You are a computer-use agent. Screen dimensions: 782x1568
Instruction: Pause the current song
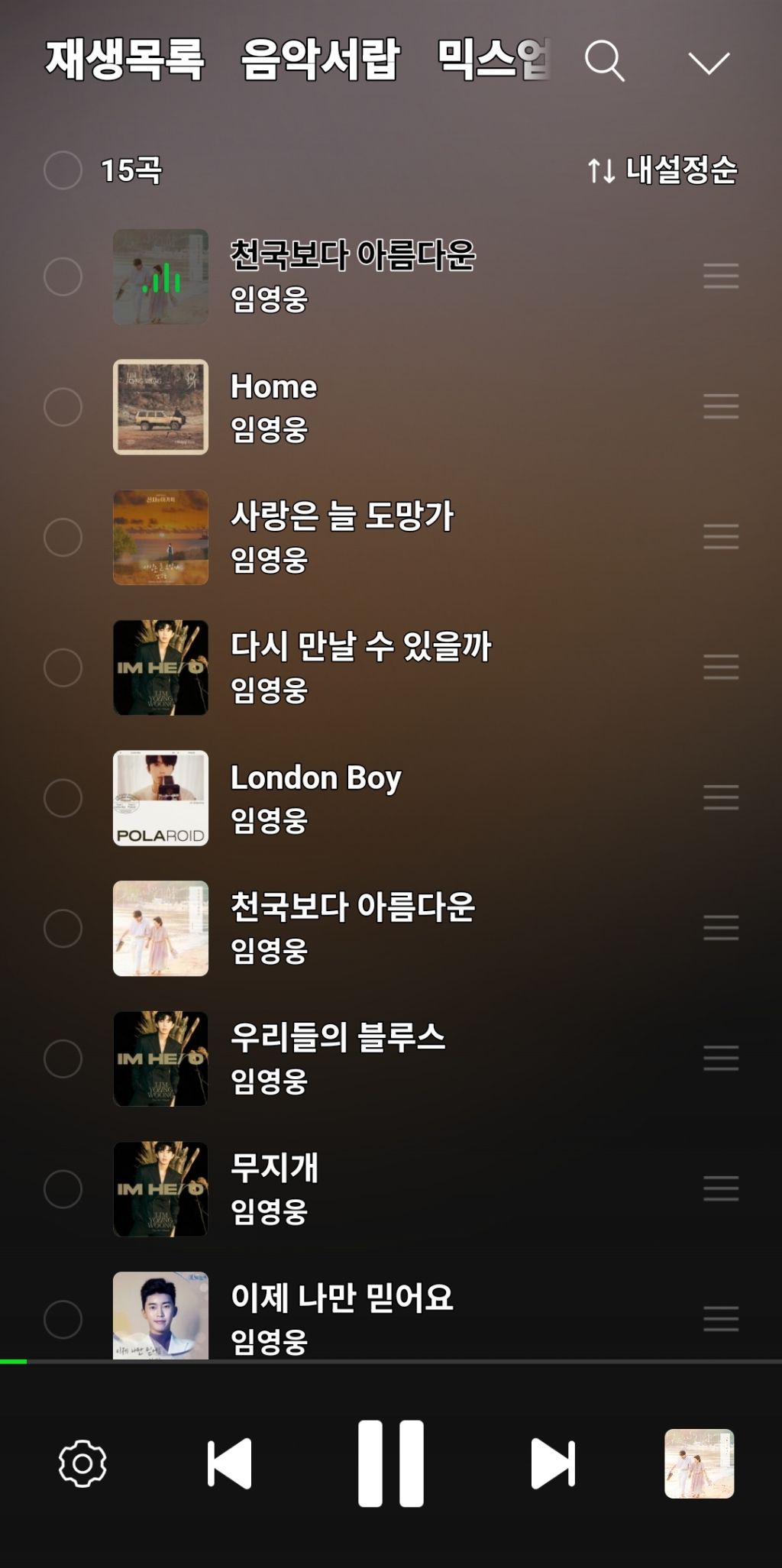click(391, 1463)
